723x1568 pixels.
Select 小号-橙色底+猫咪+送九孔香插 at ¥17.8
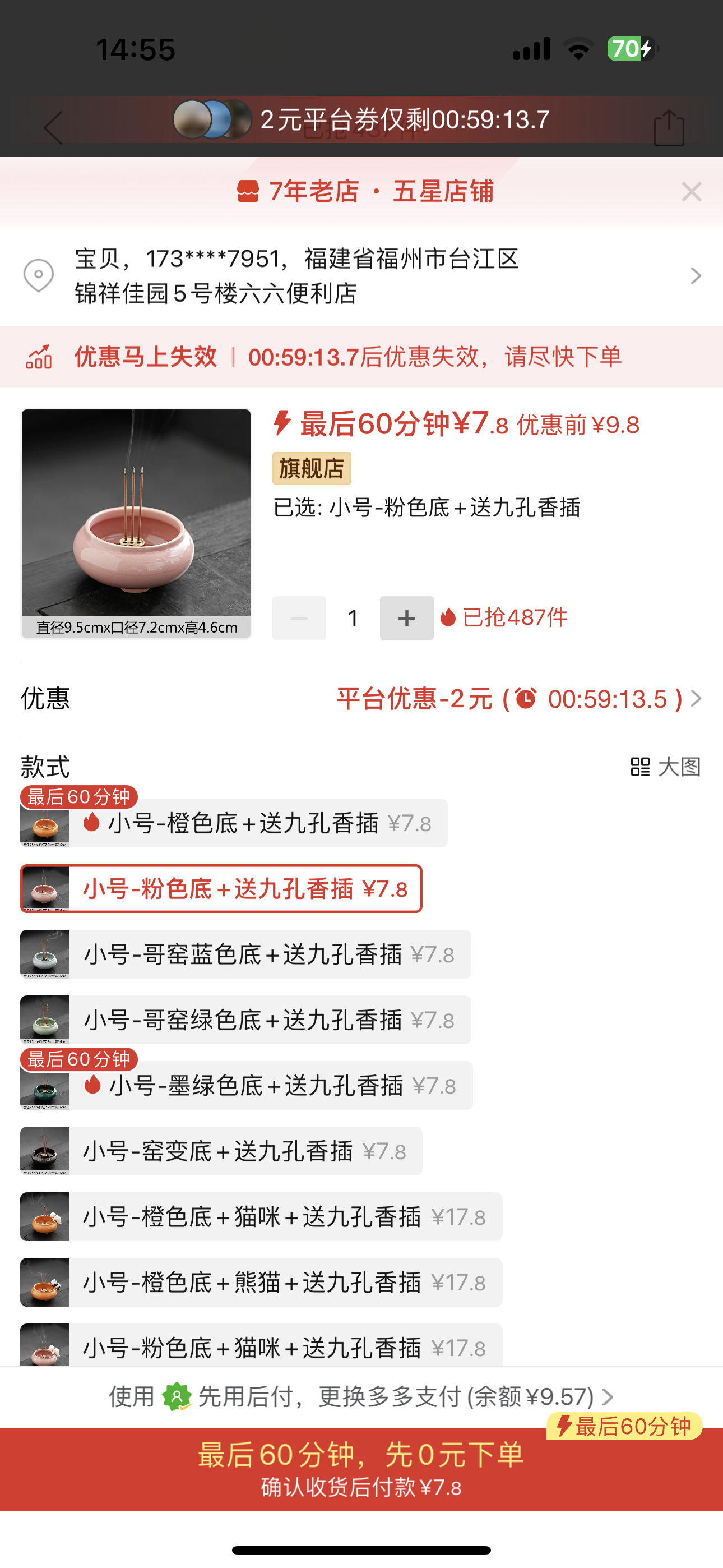(261, 1217)
